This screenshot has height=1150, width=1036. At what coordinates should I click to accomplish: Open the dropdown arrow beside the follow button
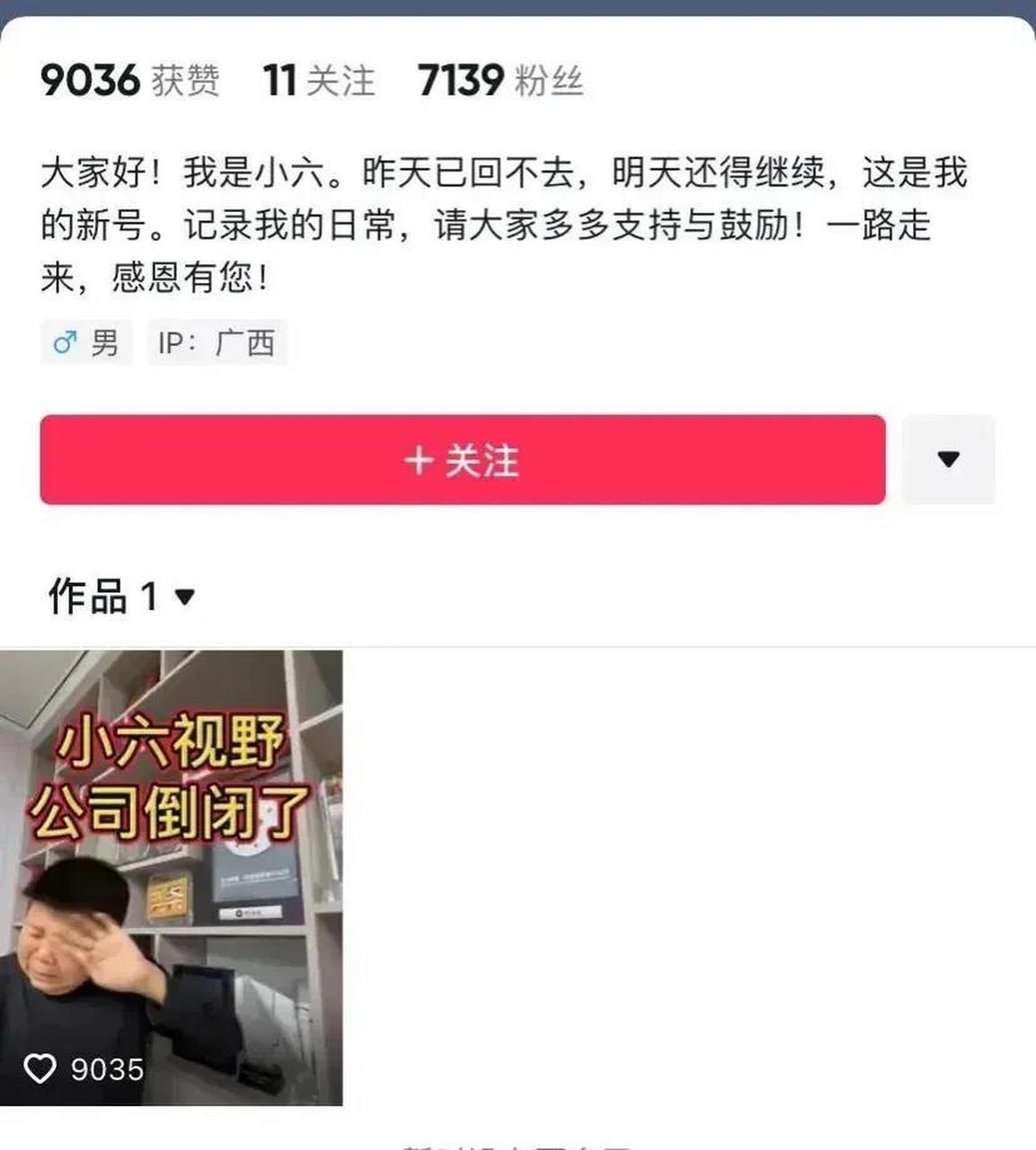tap(946, 459)
